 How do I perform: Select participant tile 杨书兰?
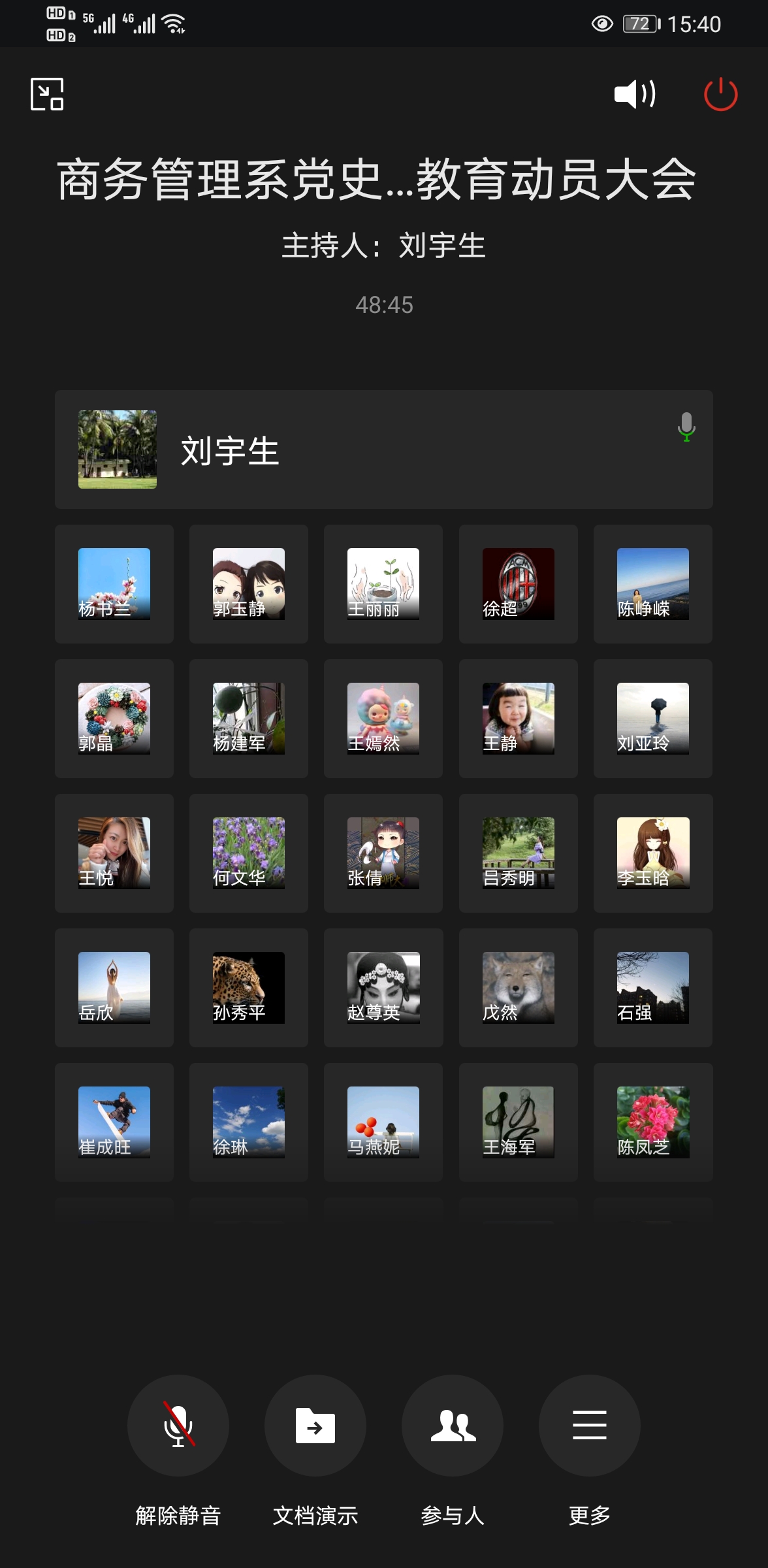(x=114, y=583)
